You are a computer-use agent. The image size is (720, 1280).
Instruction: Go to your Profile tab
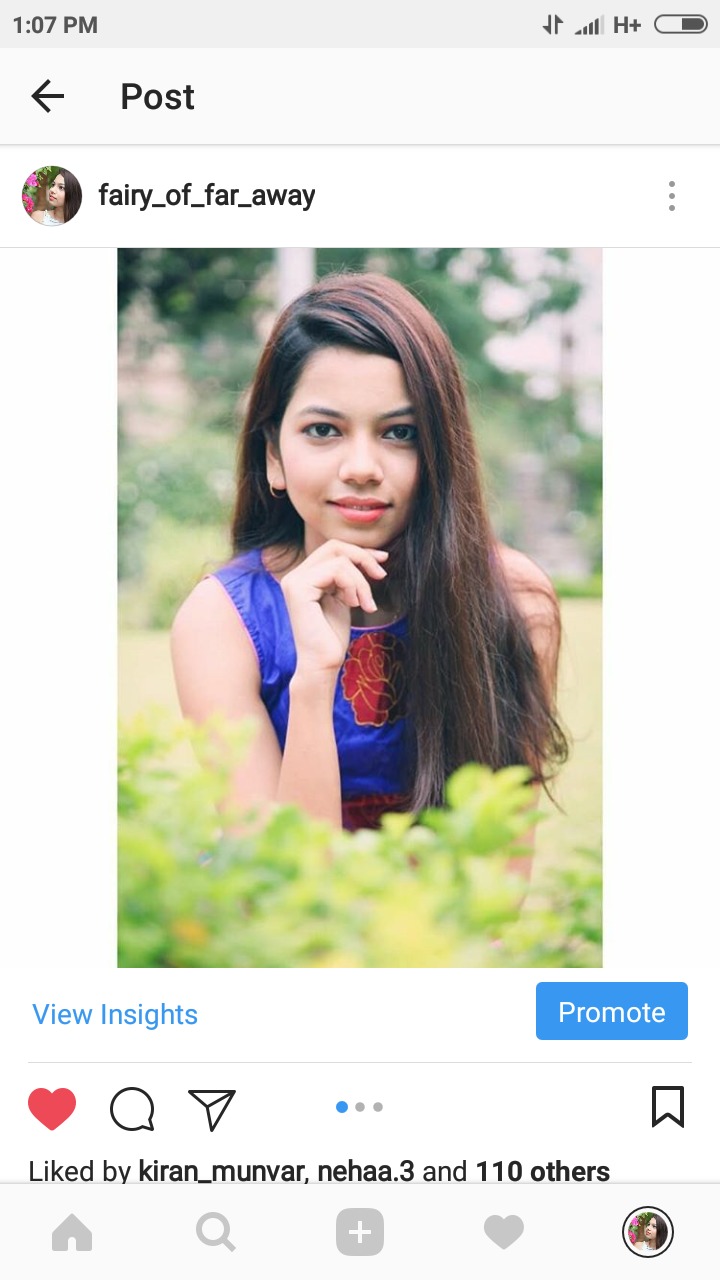pyautogui.click(x=647, y=1232)
